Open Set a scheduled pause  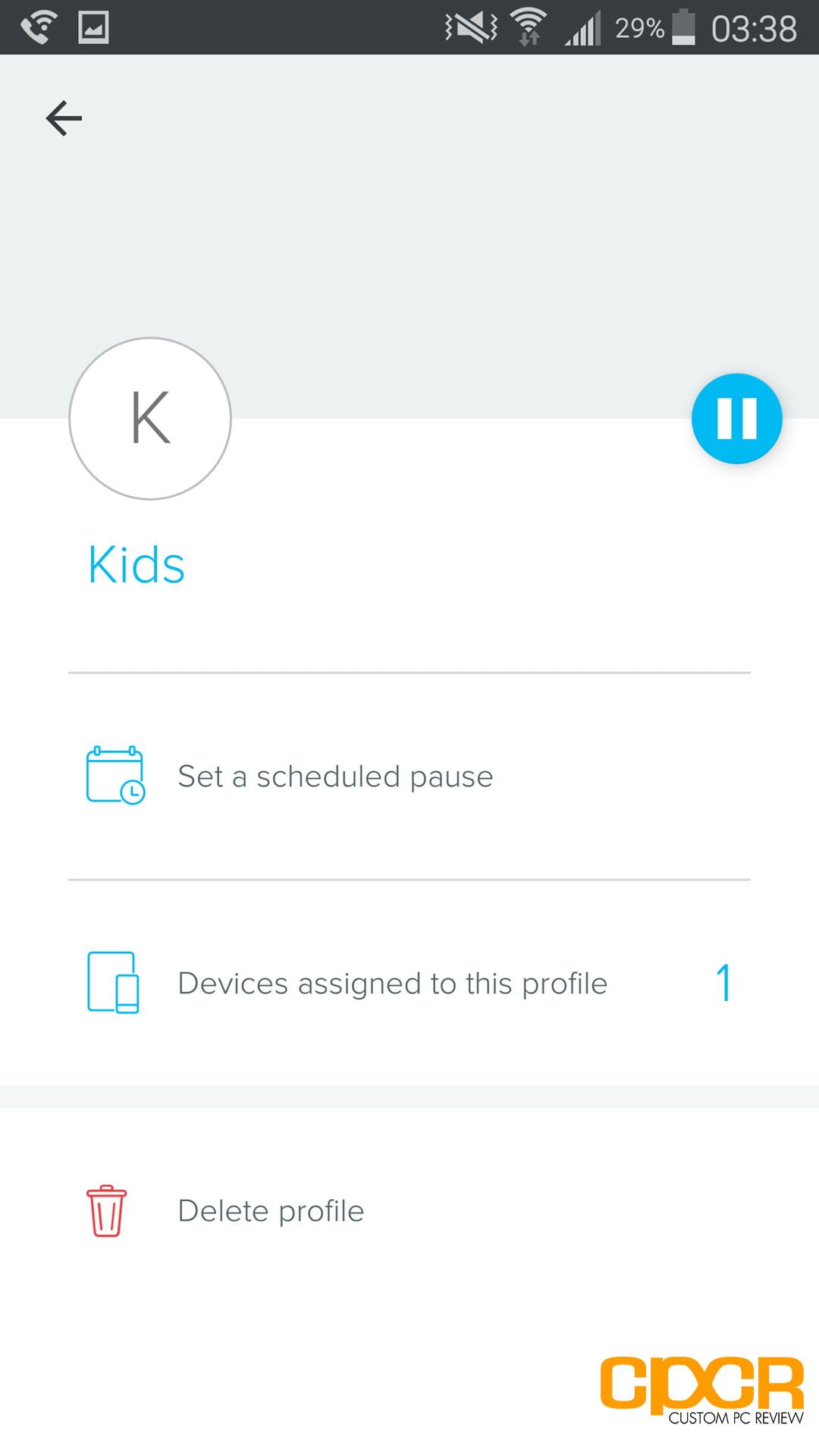(409, 777)
